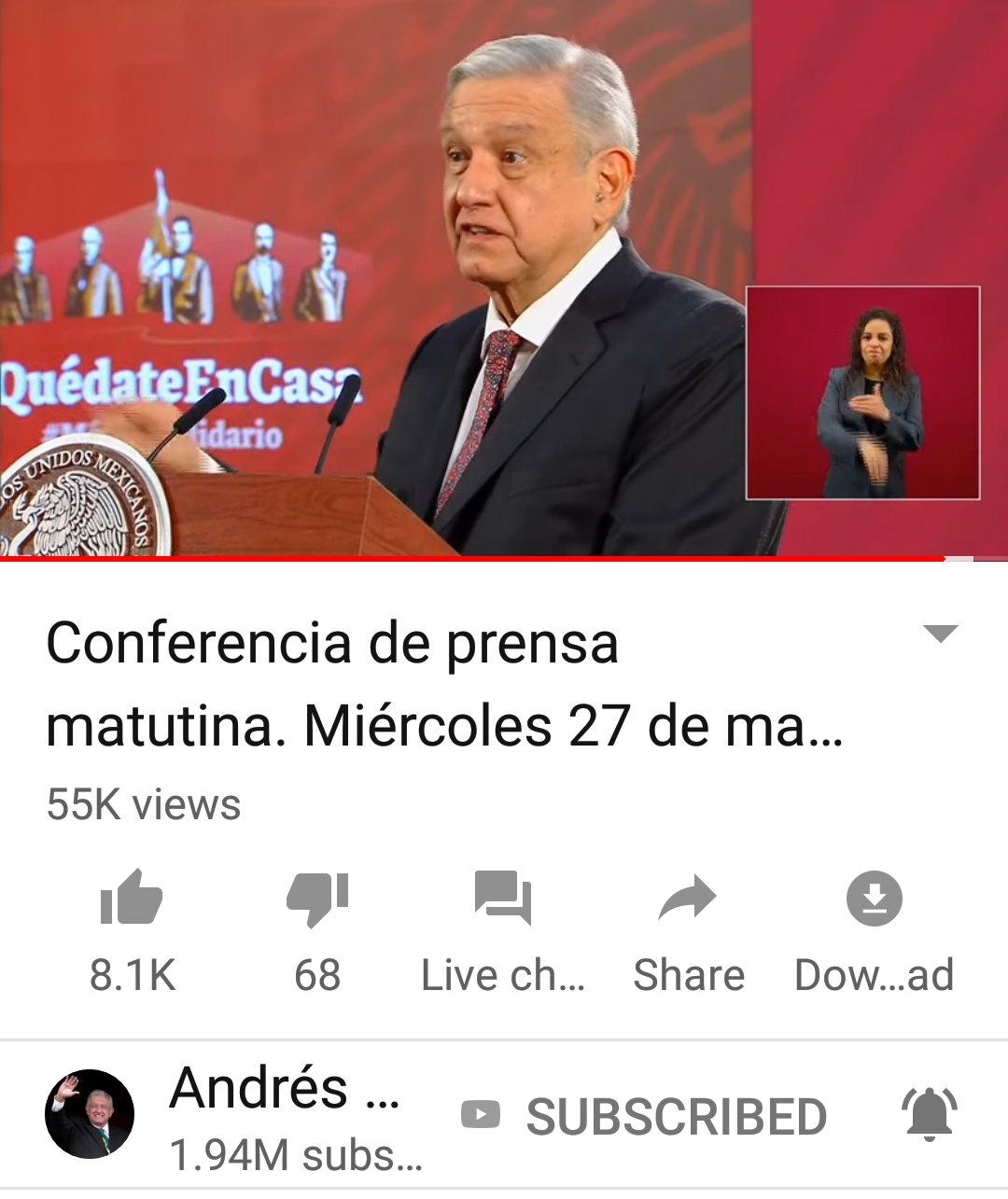
Task: Tap the SUBSCRIBED button
Action: pos(644,1116)
